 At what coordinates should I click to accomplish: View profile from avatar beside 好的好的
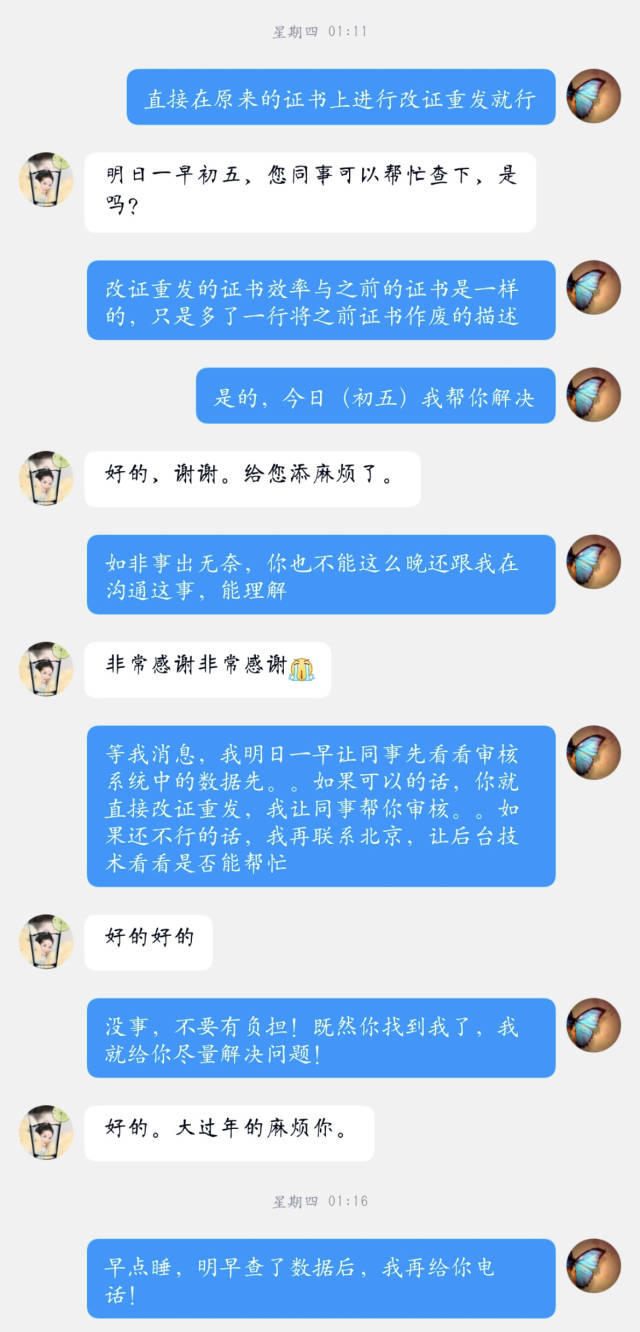point(46,941)
